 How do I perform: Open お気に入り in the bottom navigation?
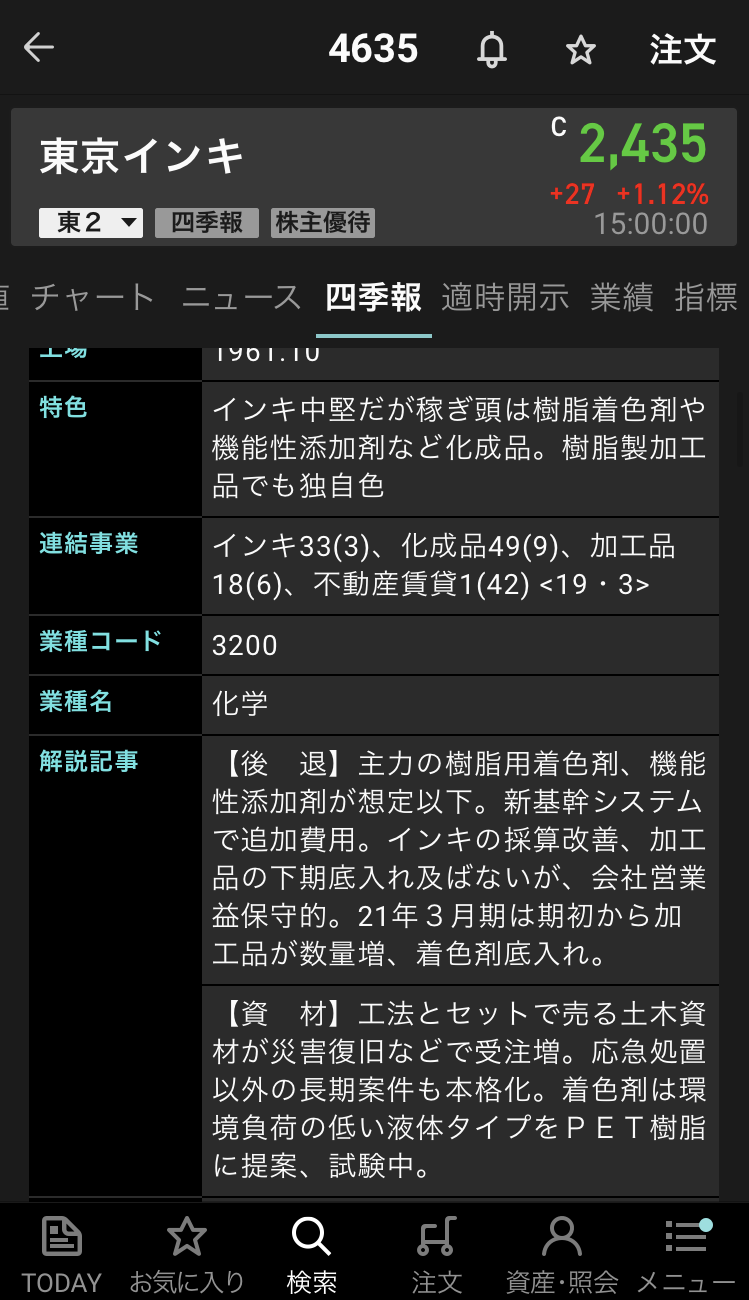pyautogui.click(x=187, y=1255)
